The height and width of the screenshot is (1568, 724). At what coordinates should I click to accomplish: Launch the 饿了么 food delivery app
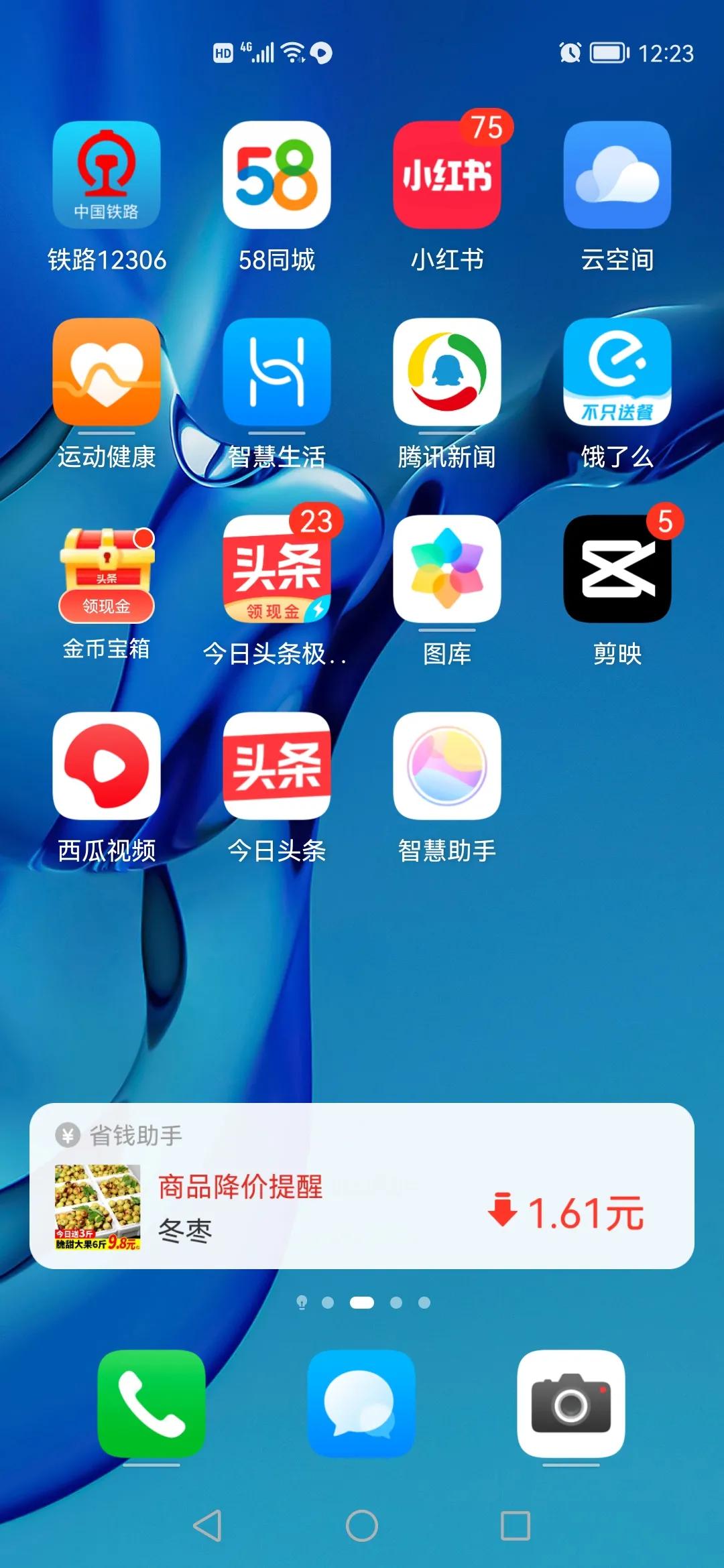pos(617,373)
